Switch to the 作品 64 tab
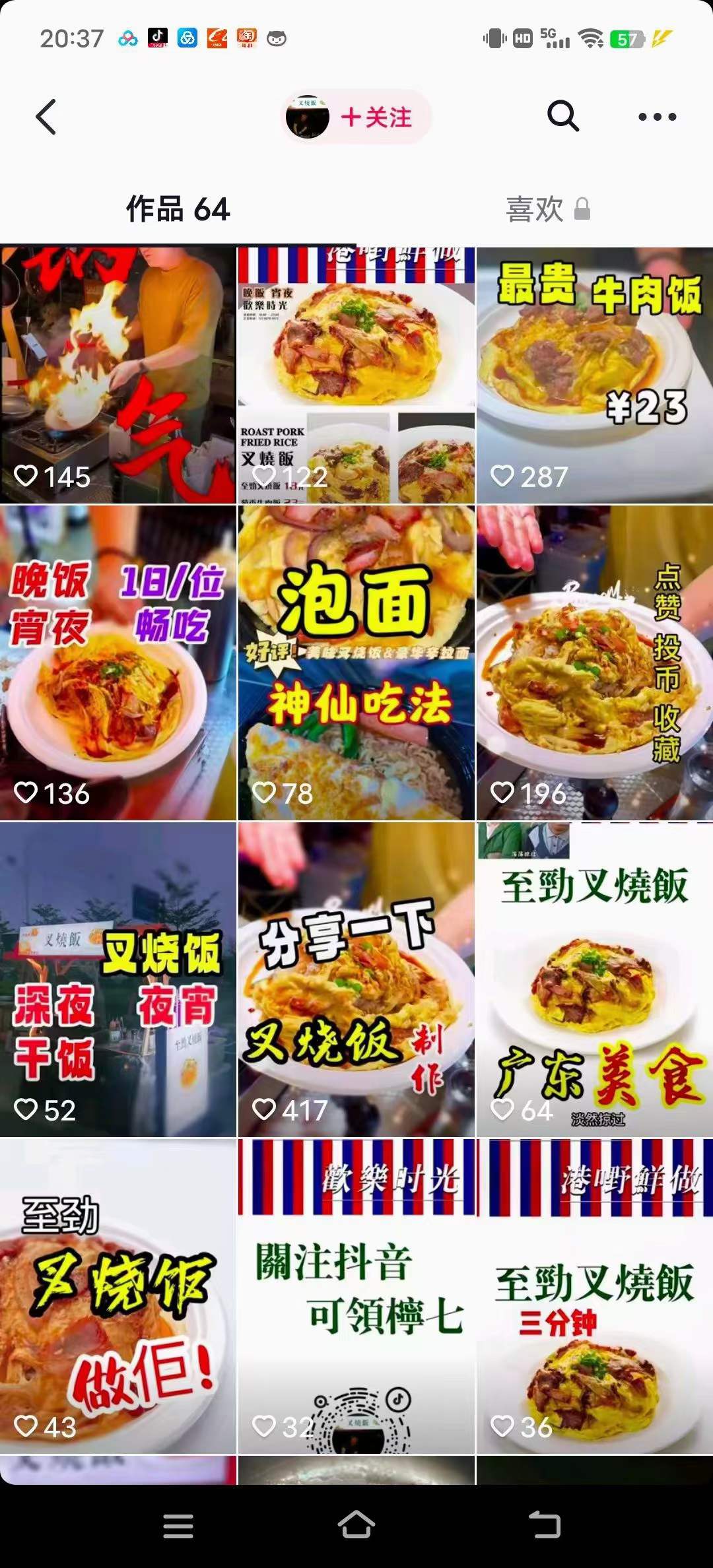 pyautogui.click(x=177, y=210)
